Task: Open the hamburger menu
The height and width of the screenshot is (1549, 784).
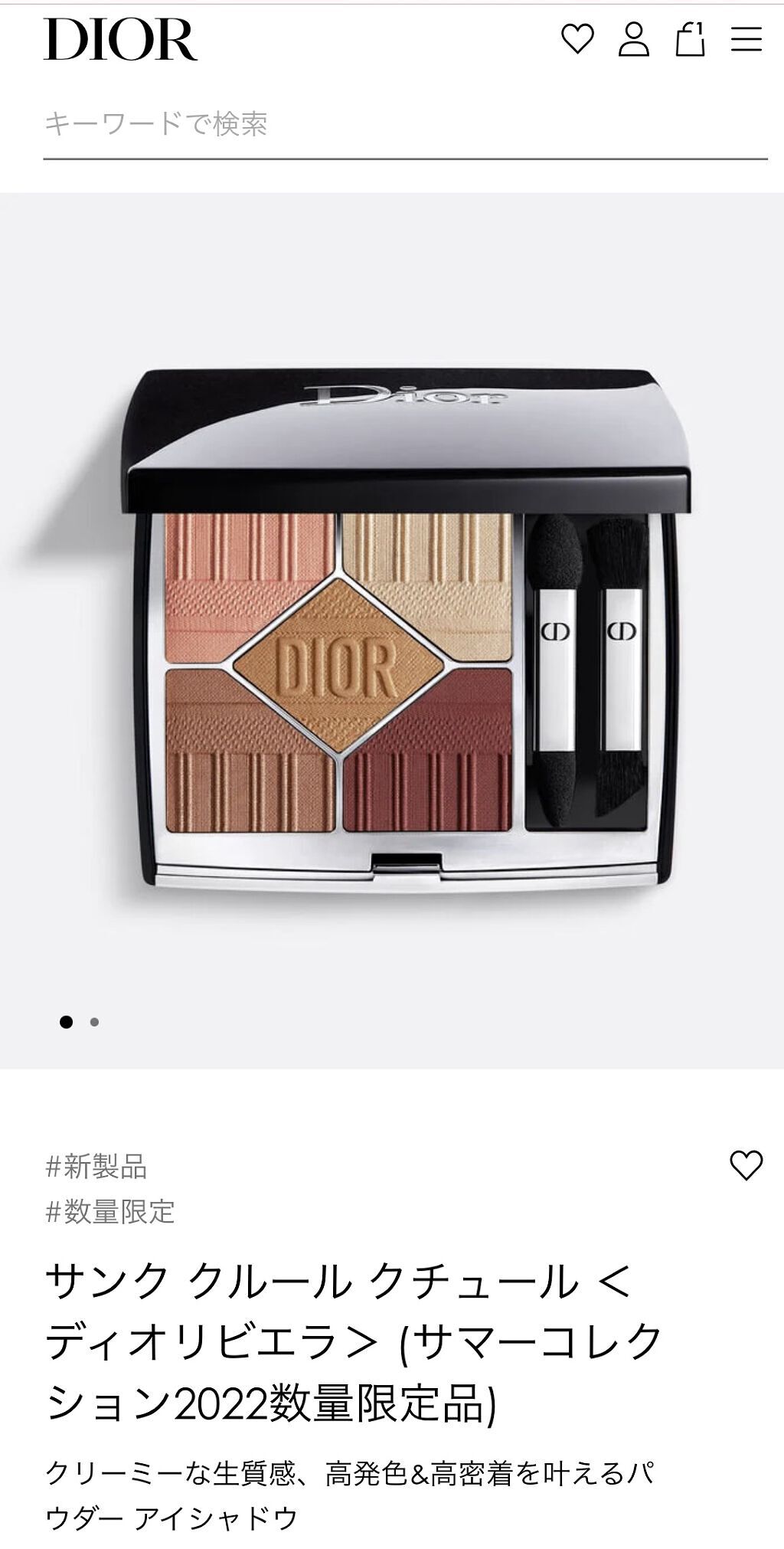Action: pyautogui.click(x=746, y=39)
